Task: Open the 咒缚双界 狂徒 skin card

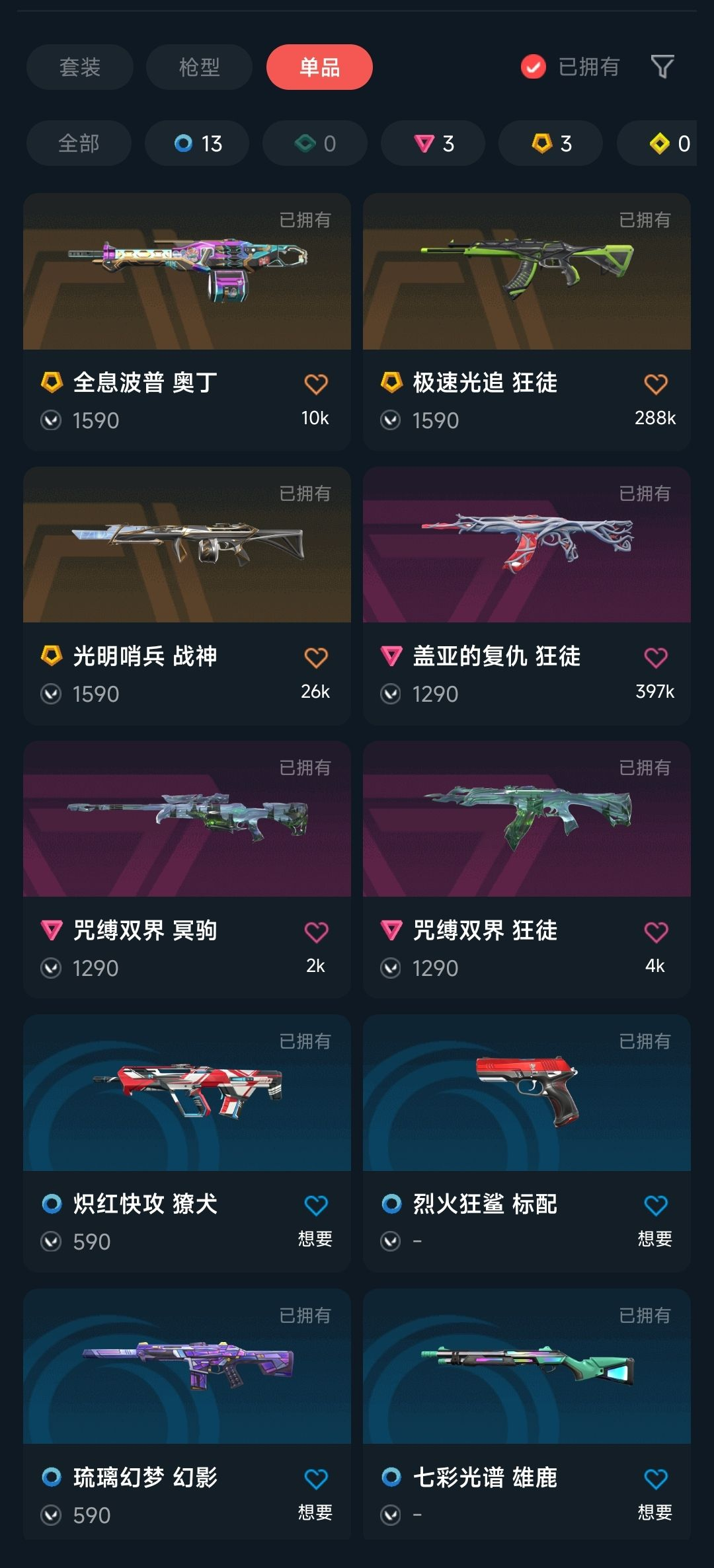Action: pyautogui.click(x=527, y=870)
